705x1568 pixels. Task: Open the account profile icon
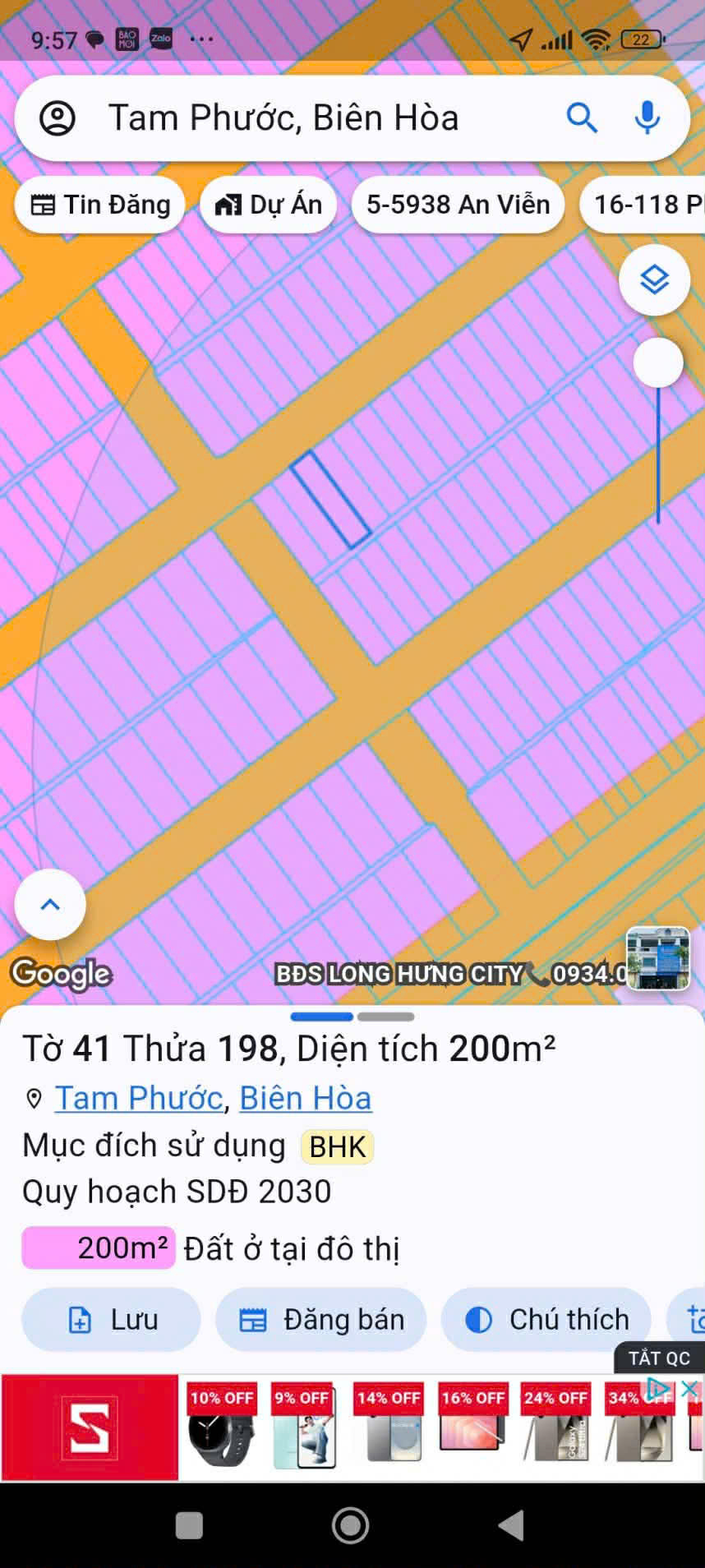click(58, 118)
